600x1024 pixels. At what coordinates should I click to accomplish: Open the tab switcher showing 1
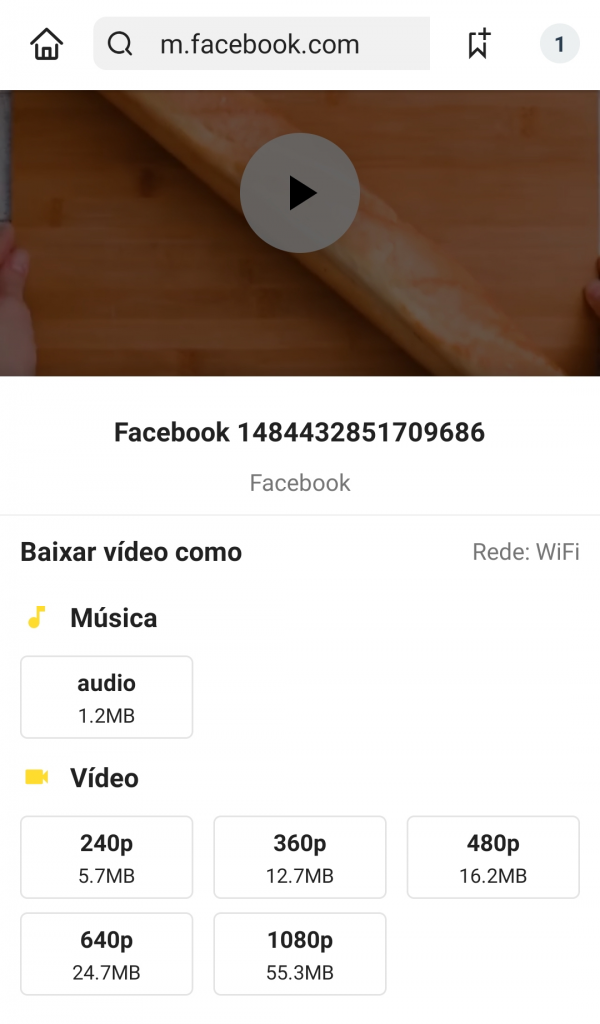point(559,44)
